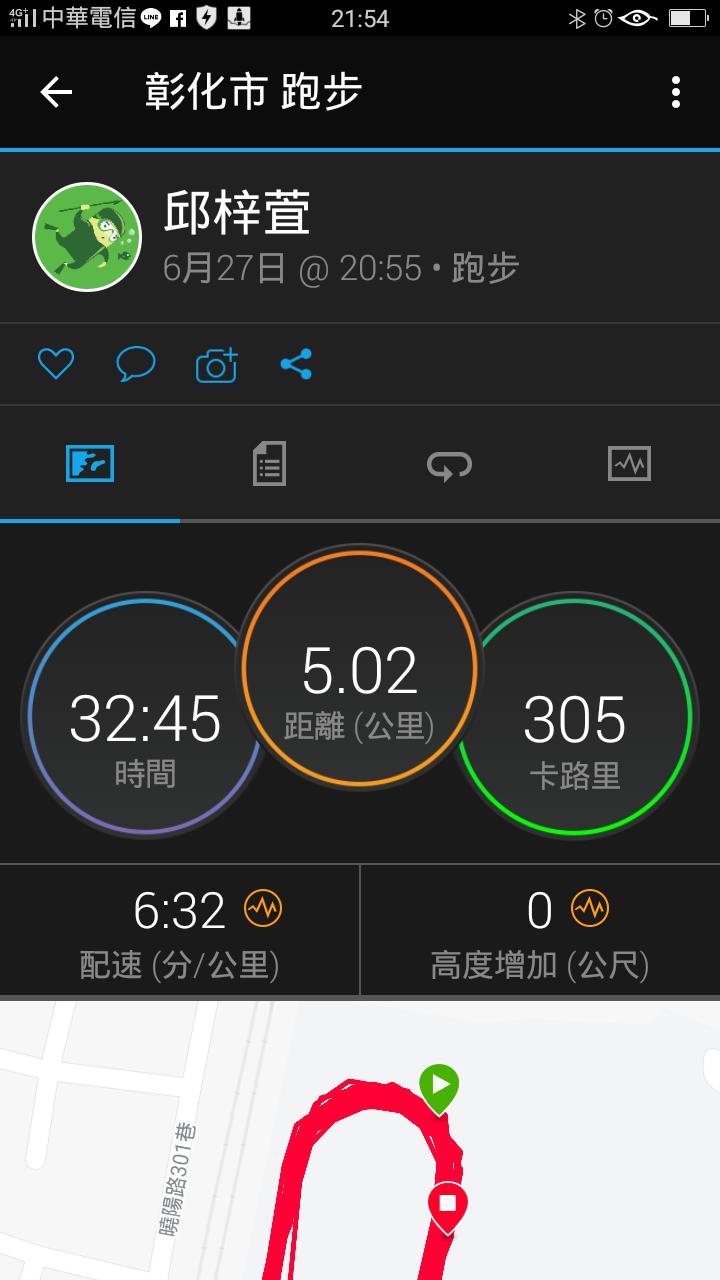Switch to the charts tab
The image size is (720, 1280).
[x=629, y=464]
